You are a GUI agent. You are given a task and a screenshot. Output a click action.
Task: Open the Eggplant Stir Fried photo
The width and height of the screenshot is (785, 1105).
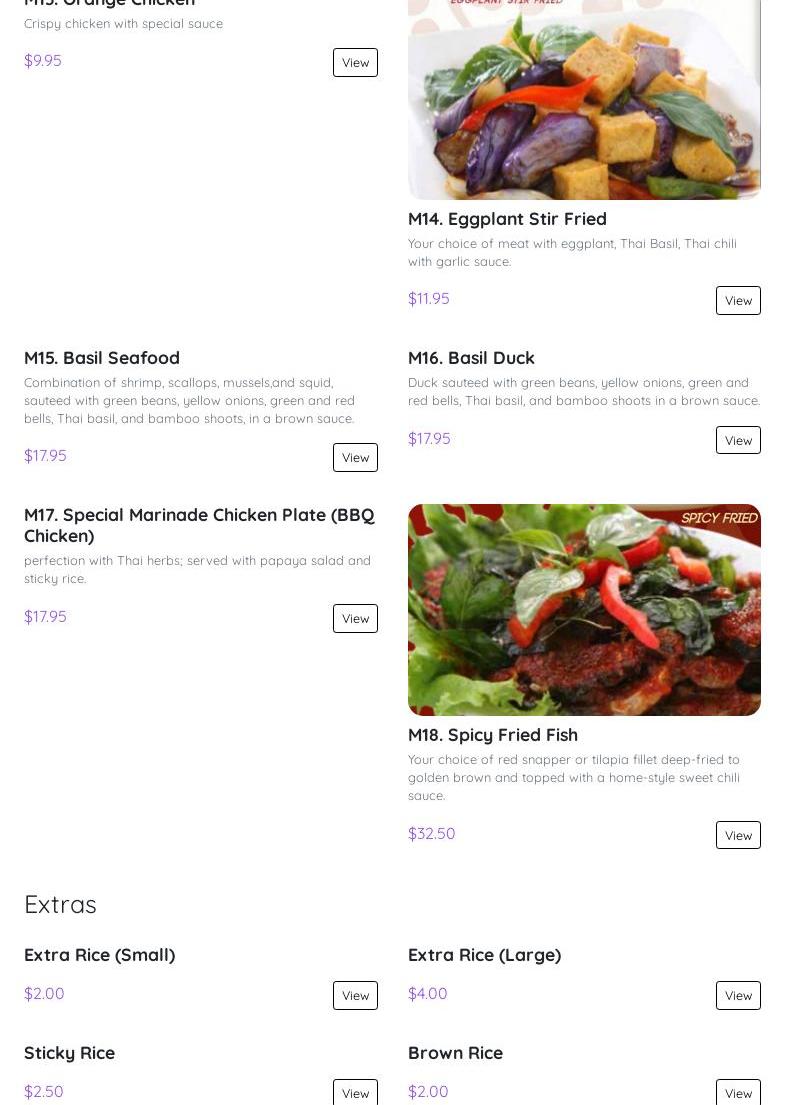tap(584, 100)
